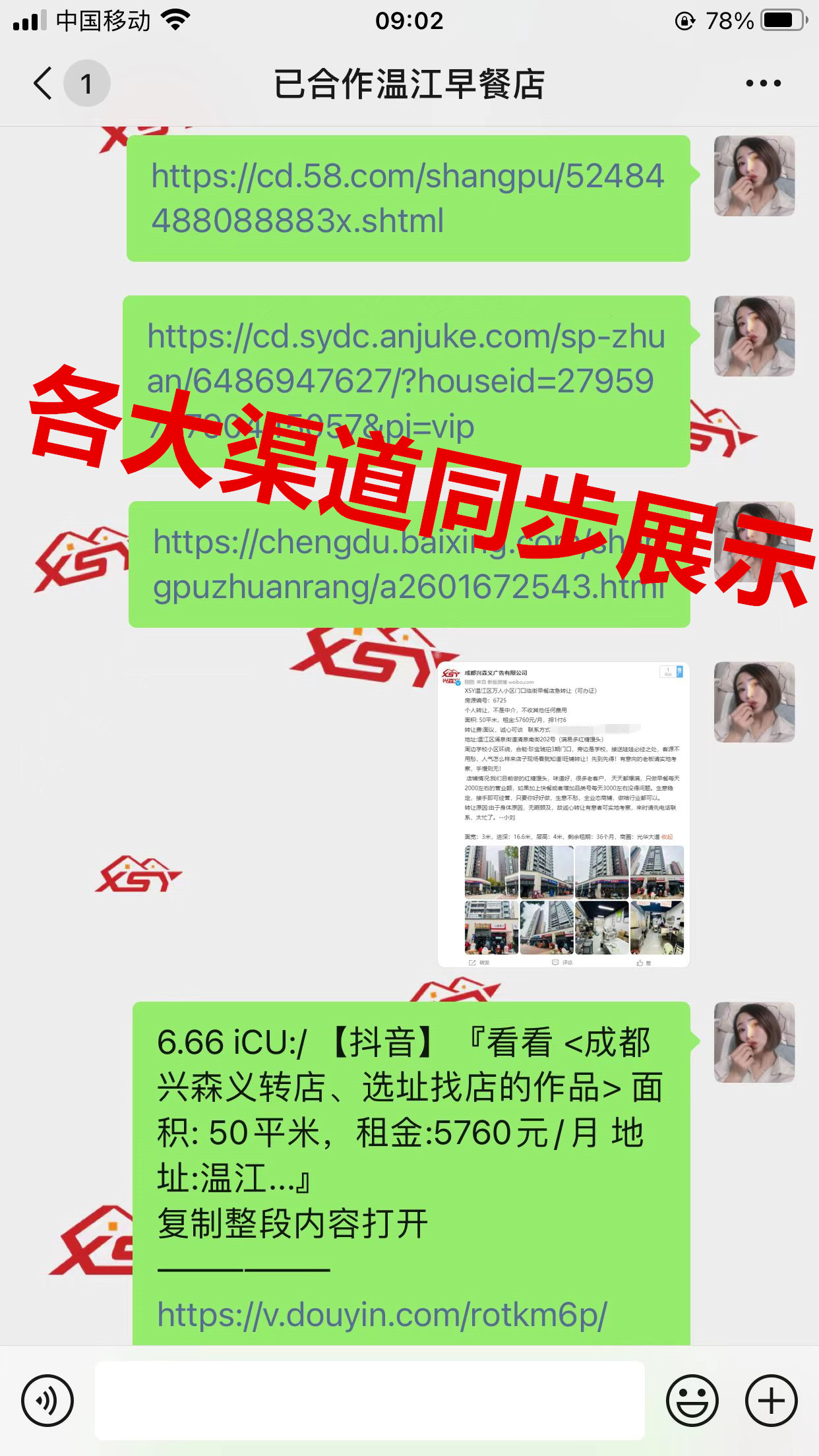Viewport: 819px width, 1456px height.
Task: Go back to the chat list
Action: 44,84
